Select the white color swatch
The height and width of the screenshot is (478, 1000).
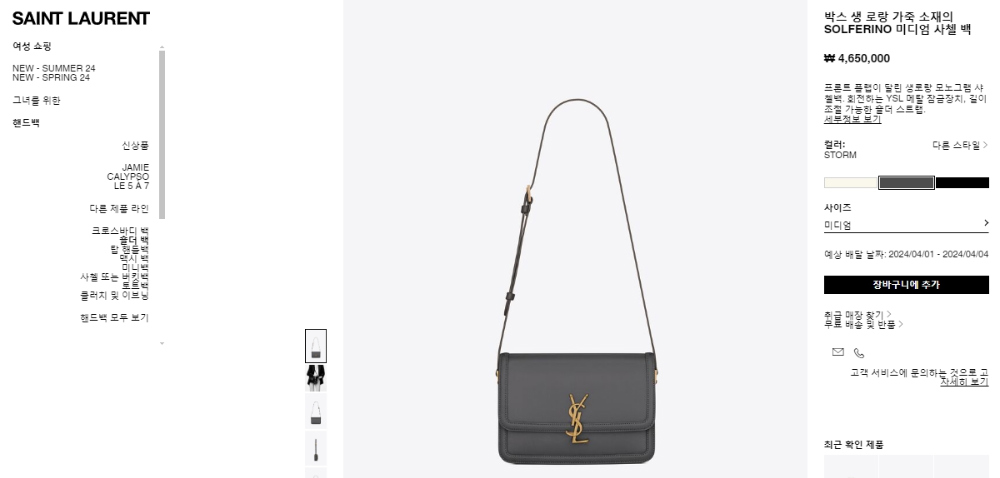click(x=850, y=182)
